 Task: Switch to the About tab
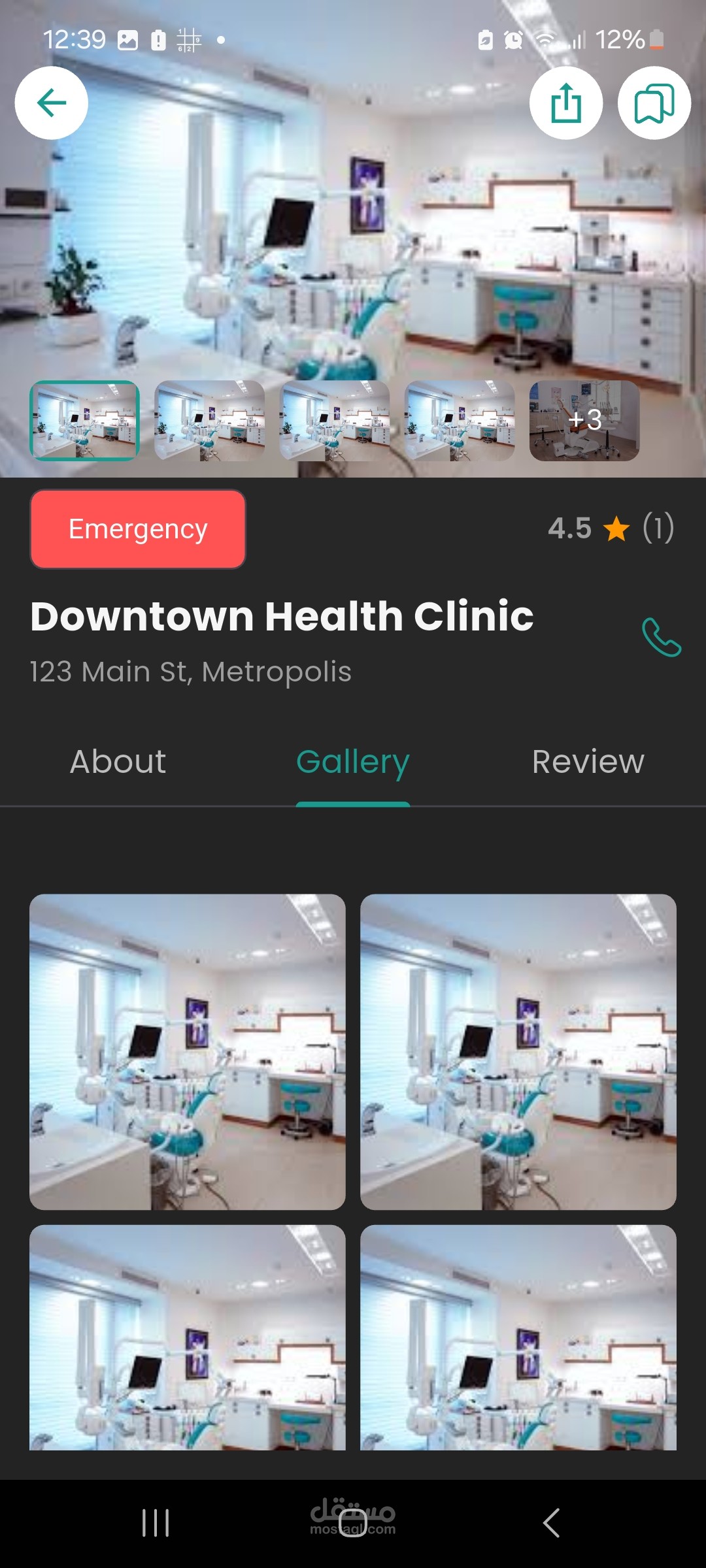click(x=118, y=762)
